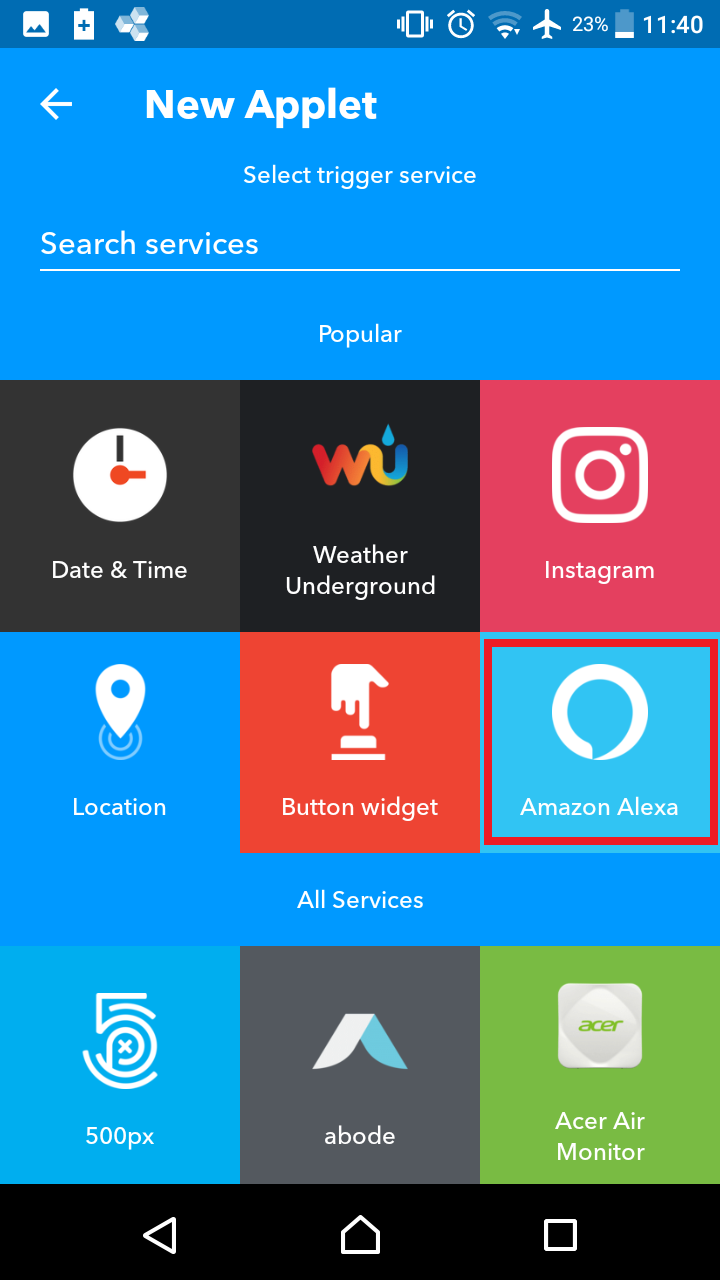Go back using the arrow icon
The width and height of the screenshot is (720, 1280).
pyautogui.click(x=56, y=104)
